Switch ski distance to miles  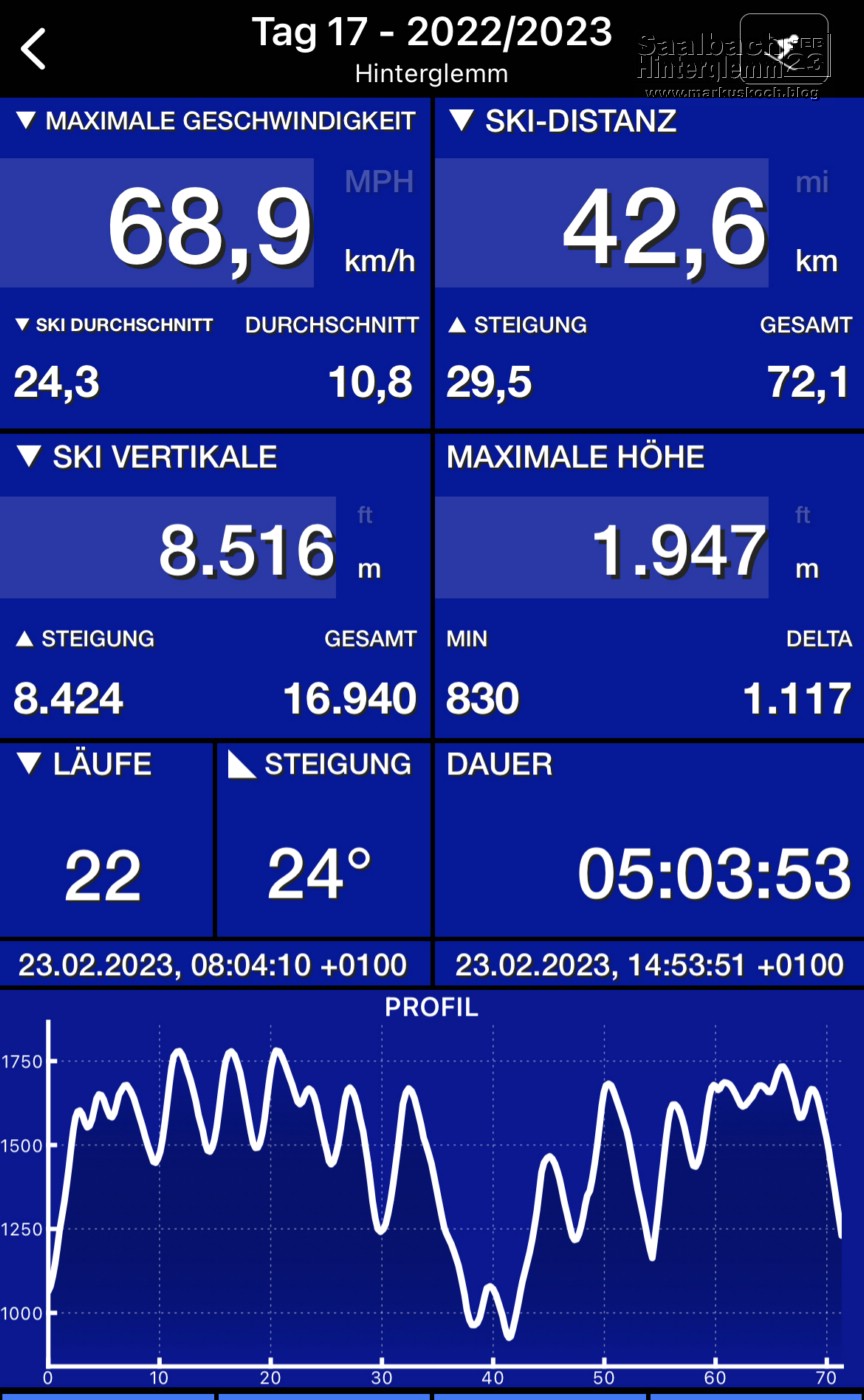point(813,183)
